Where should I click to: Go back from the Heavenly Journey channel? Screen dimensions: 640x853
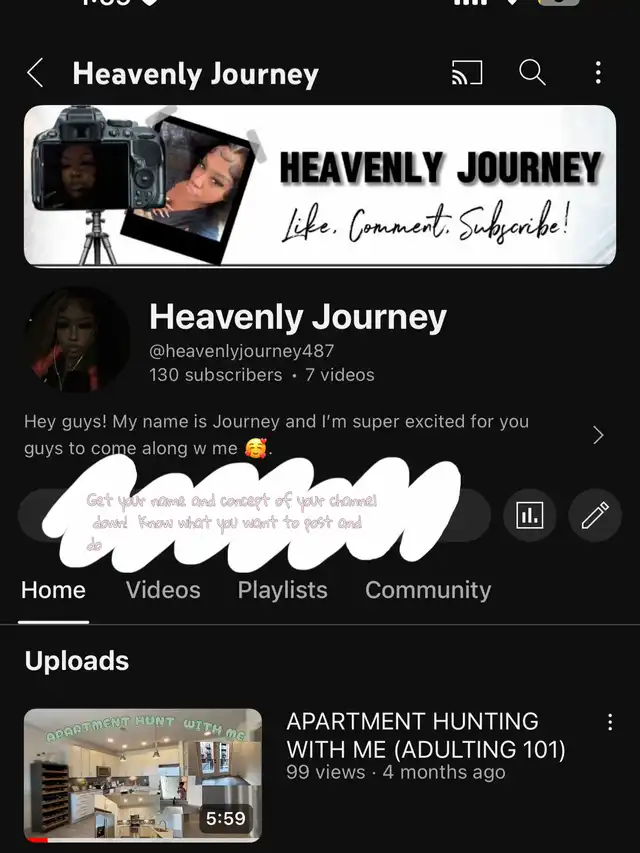point(35,73)
